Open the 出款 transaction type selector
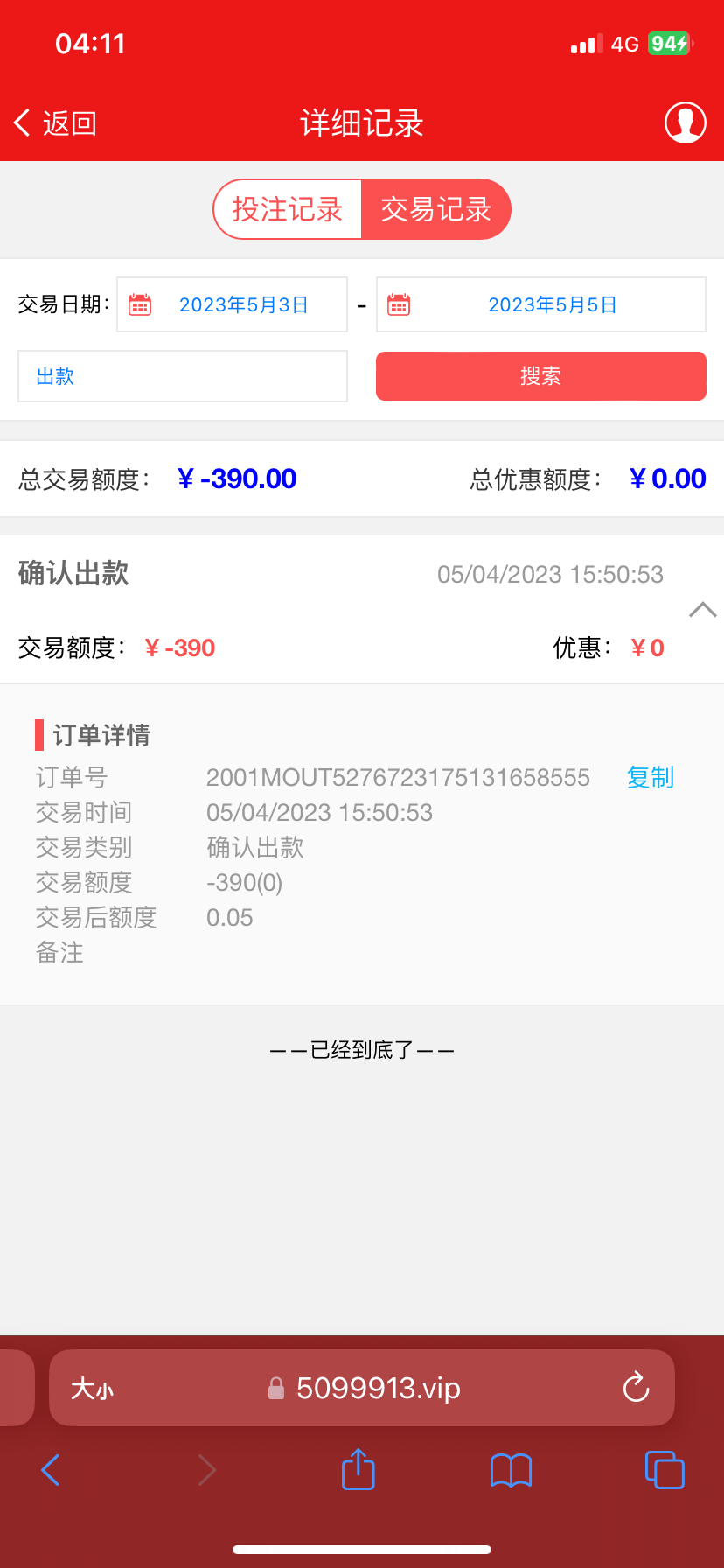This screenshot has height=1568, width=724. (182, 375)
